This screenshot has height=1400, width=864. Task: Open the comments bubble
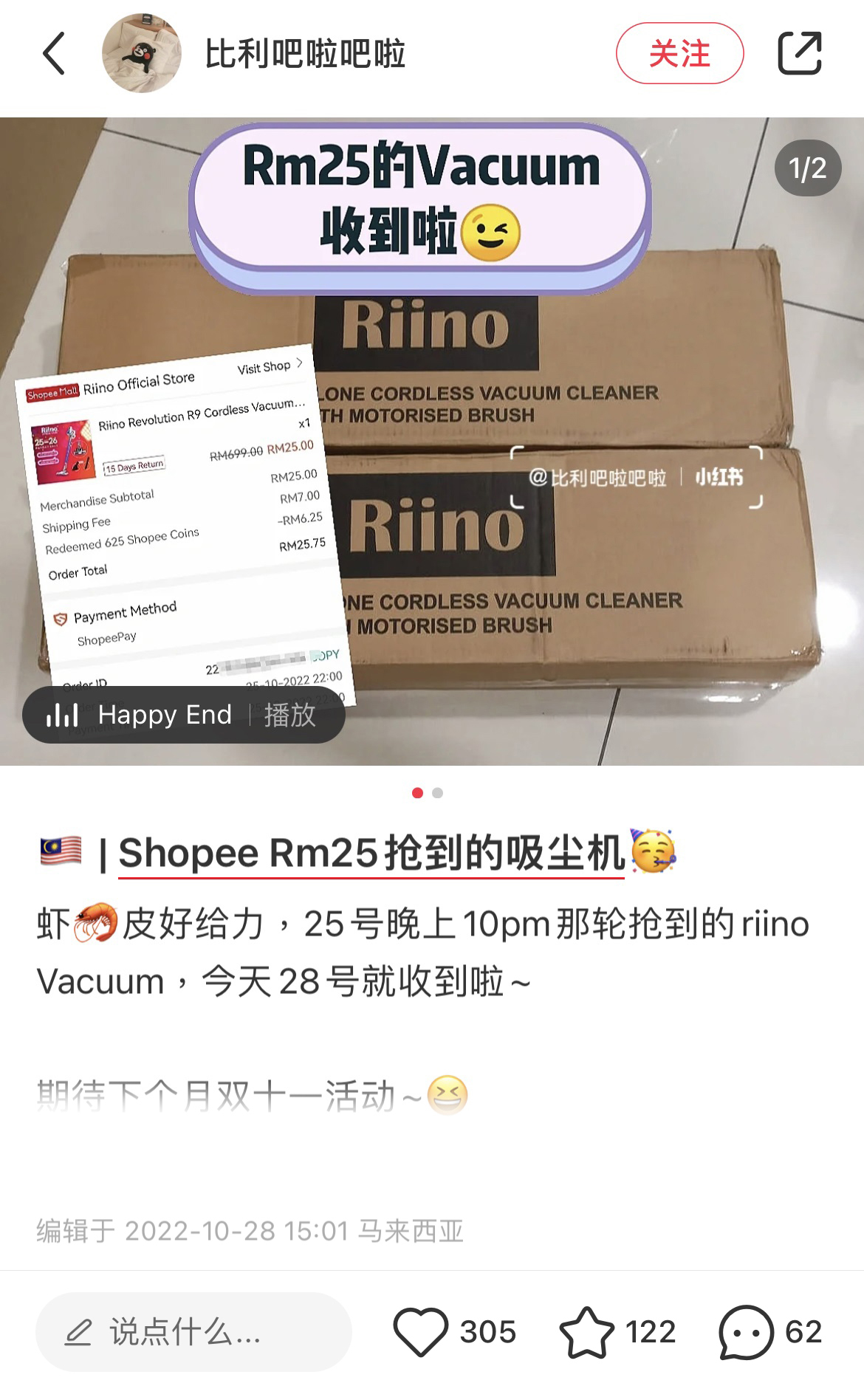(746, 1332)
